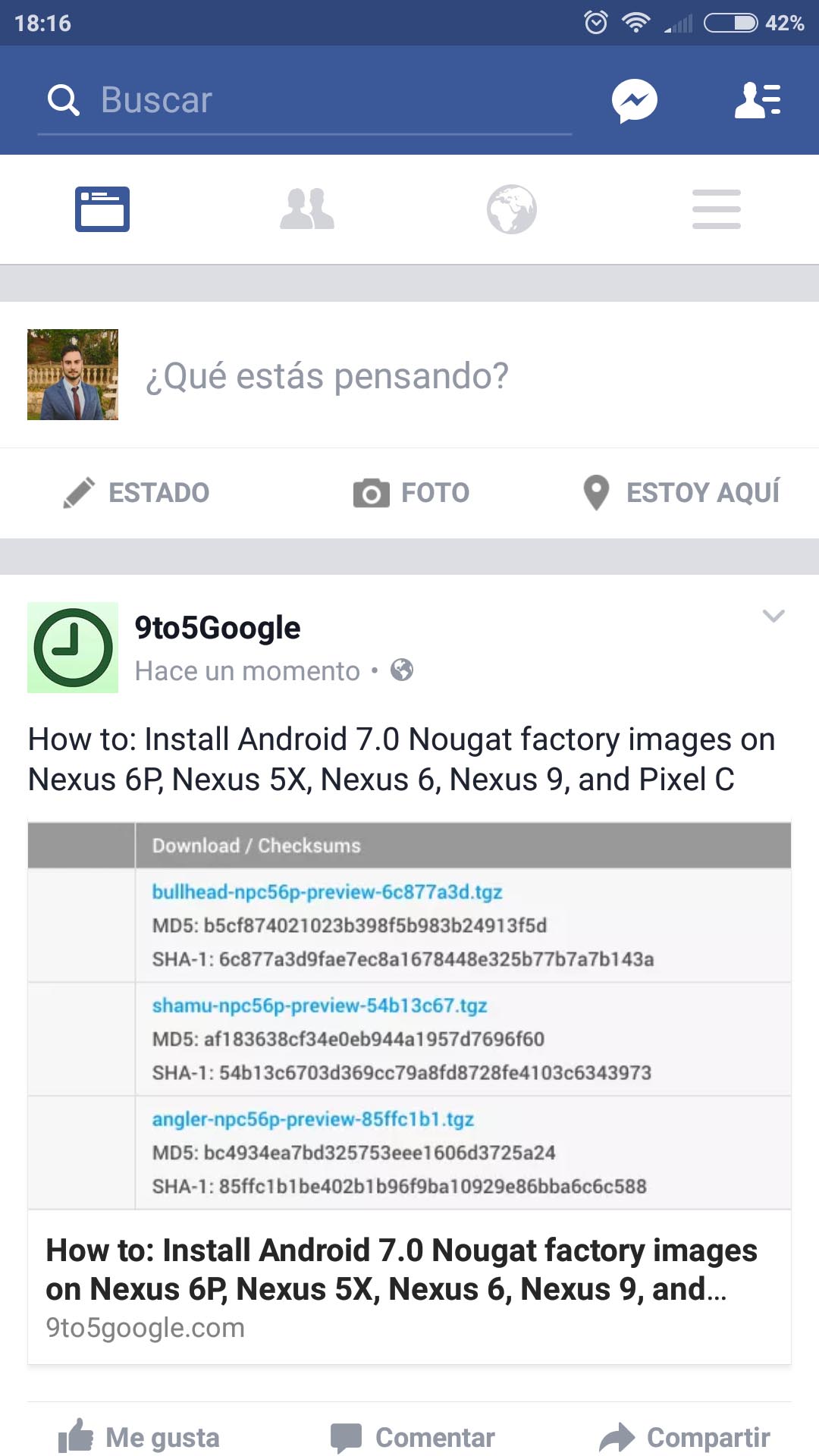Viewport: 819px width, 1456px height.
Task: Open the hamburger menu tab
Action: 717,209
